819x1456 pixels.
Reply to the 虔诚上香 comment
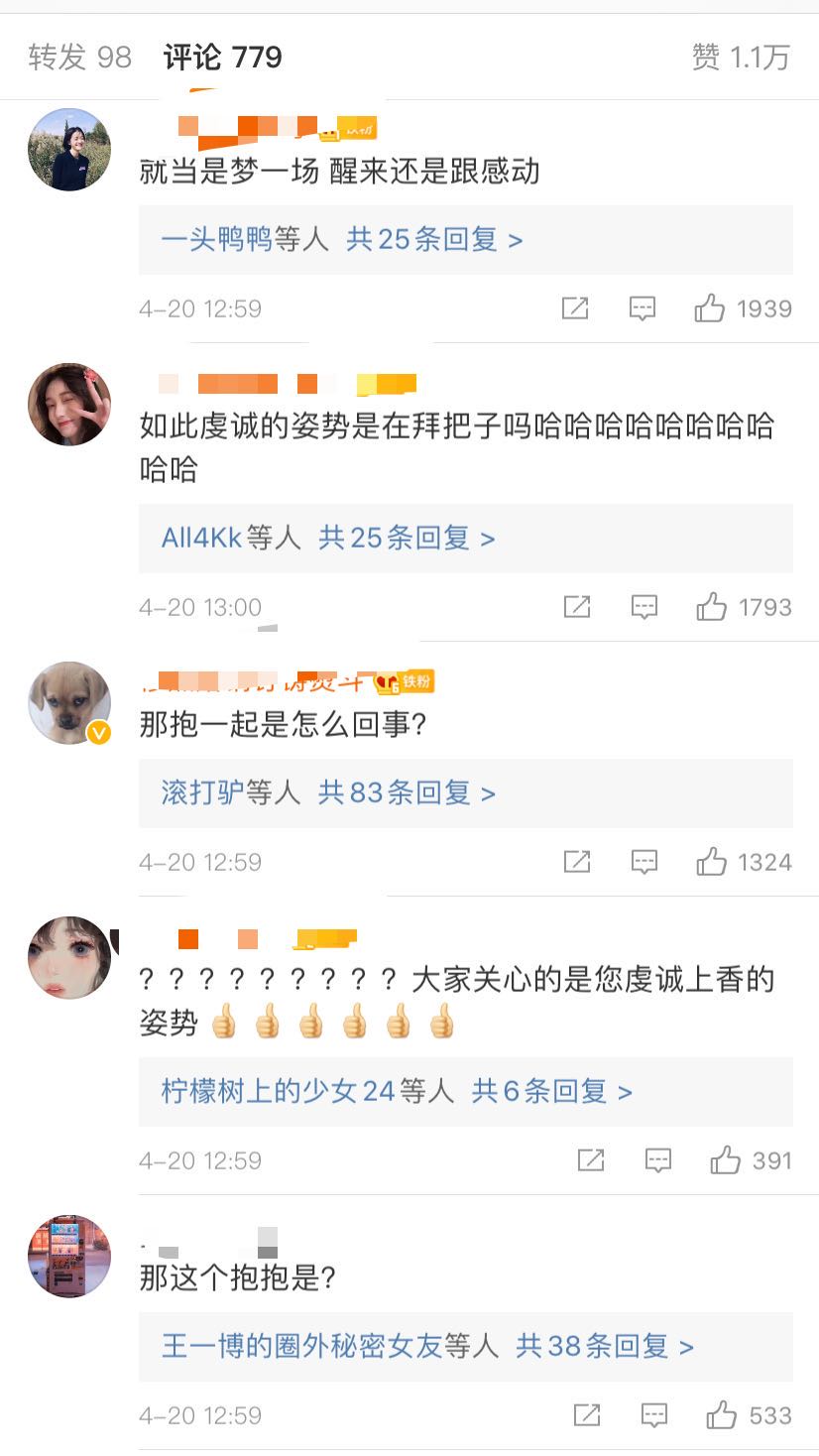tap(658, 1160)
